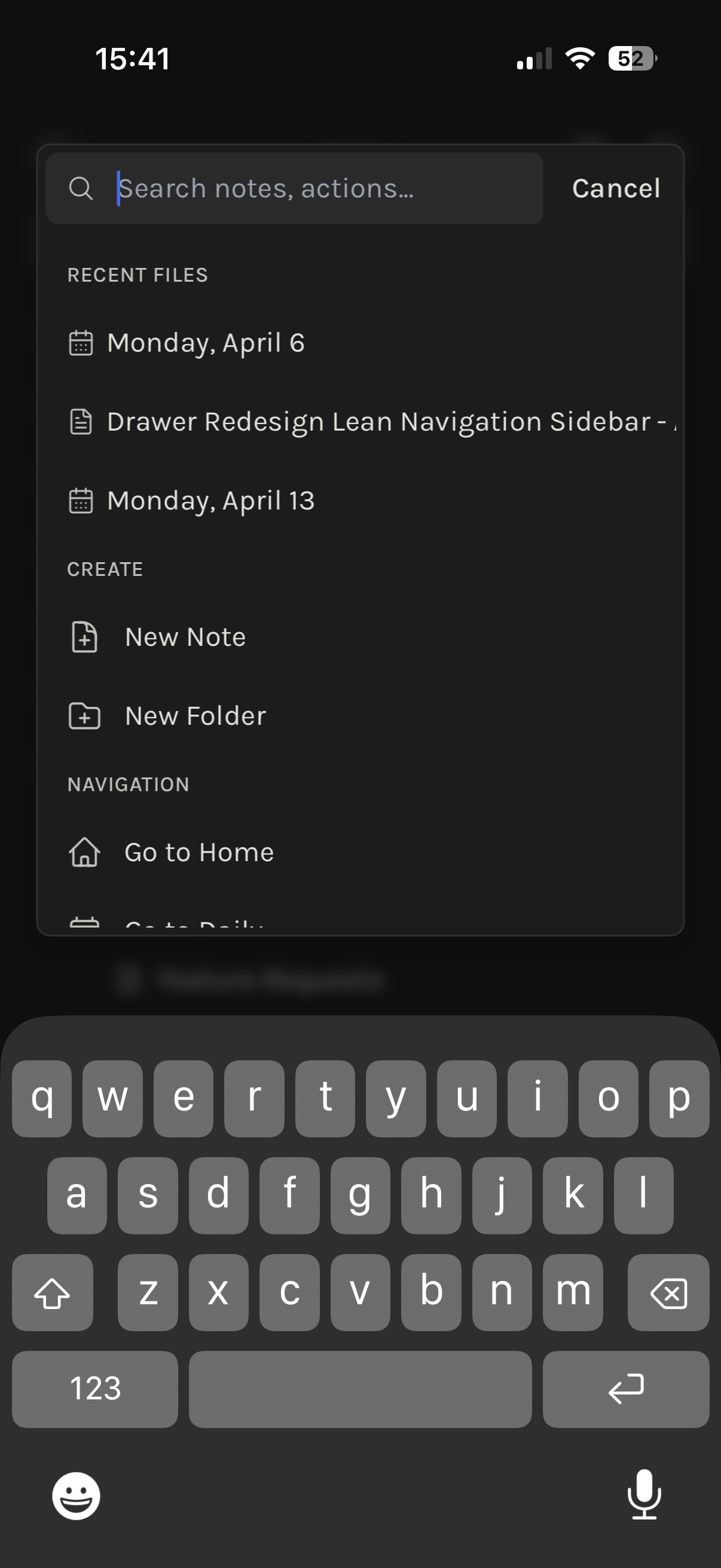Tap the backspace key
Screen dimensions: 721x1568
tap(668, 1292)
